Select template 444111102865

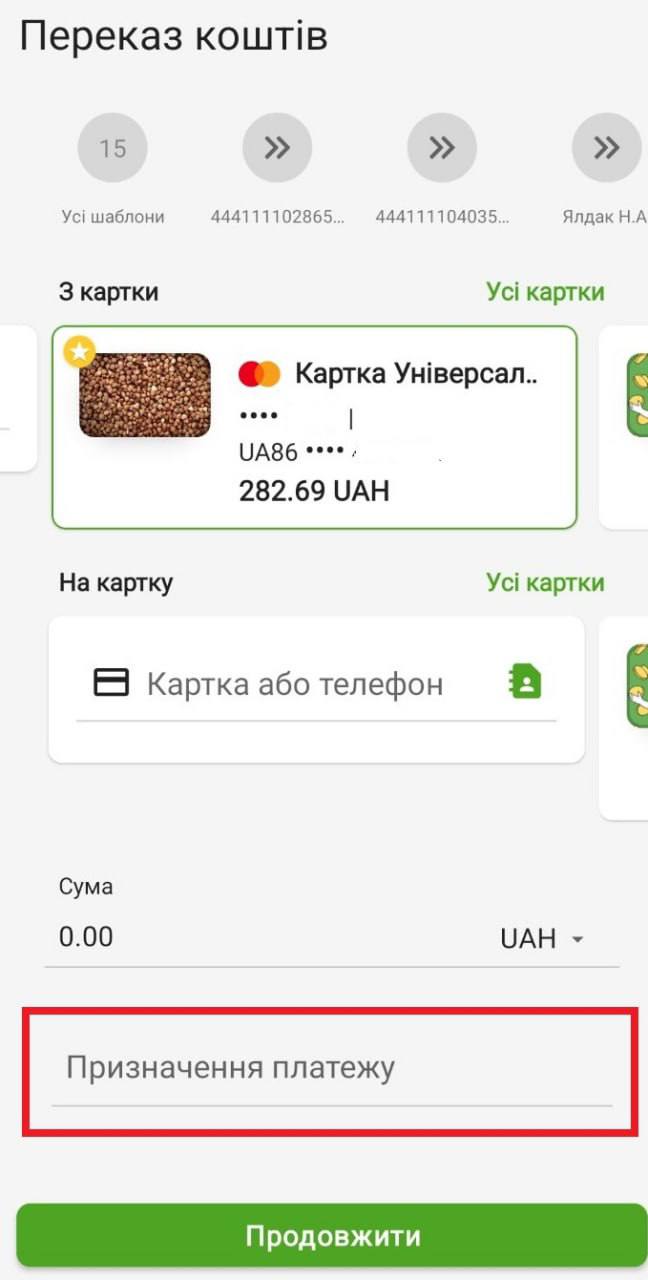coord(277,150)
